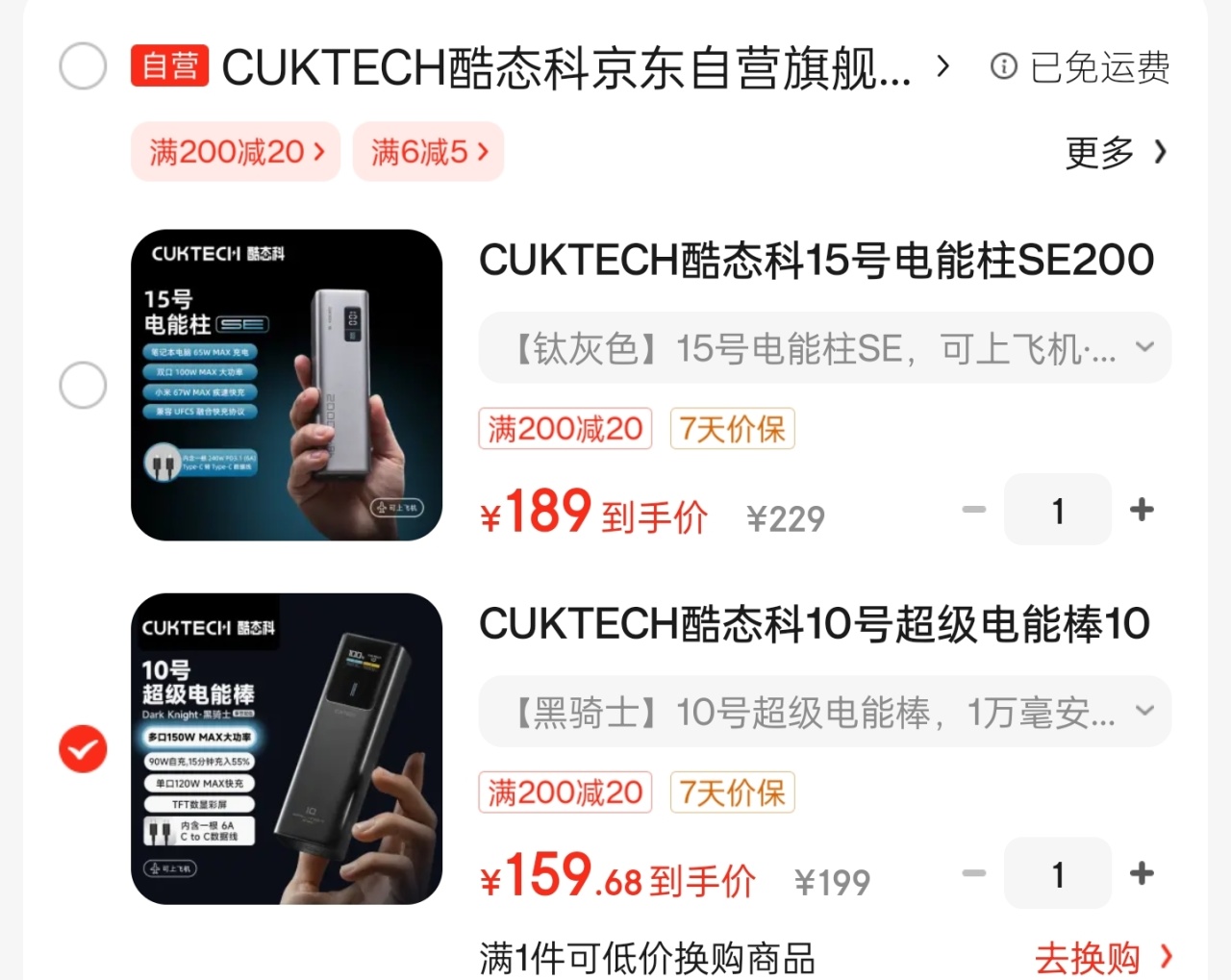Select all items from CUKTECH store
This screenshot has width=1231, height=980.
click(x=84, y=66)
